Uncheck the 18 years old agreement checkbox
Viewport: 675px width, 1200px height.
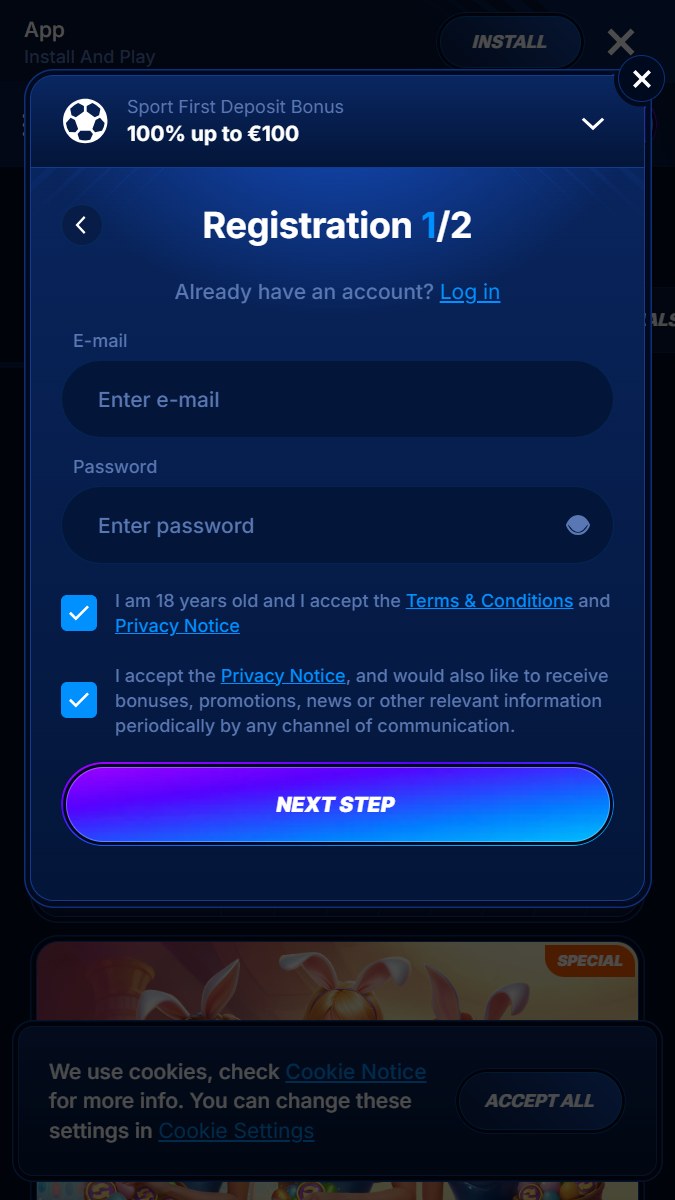(x=79, y=613)
